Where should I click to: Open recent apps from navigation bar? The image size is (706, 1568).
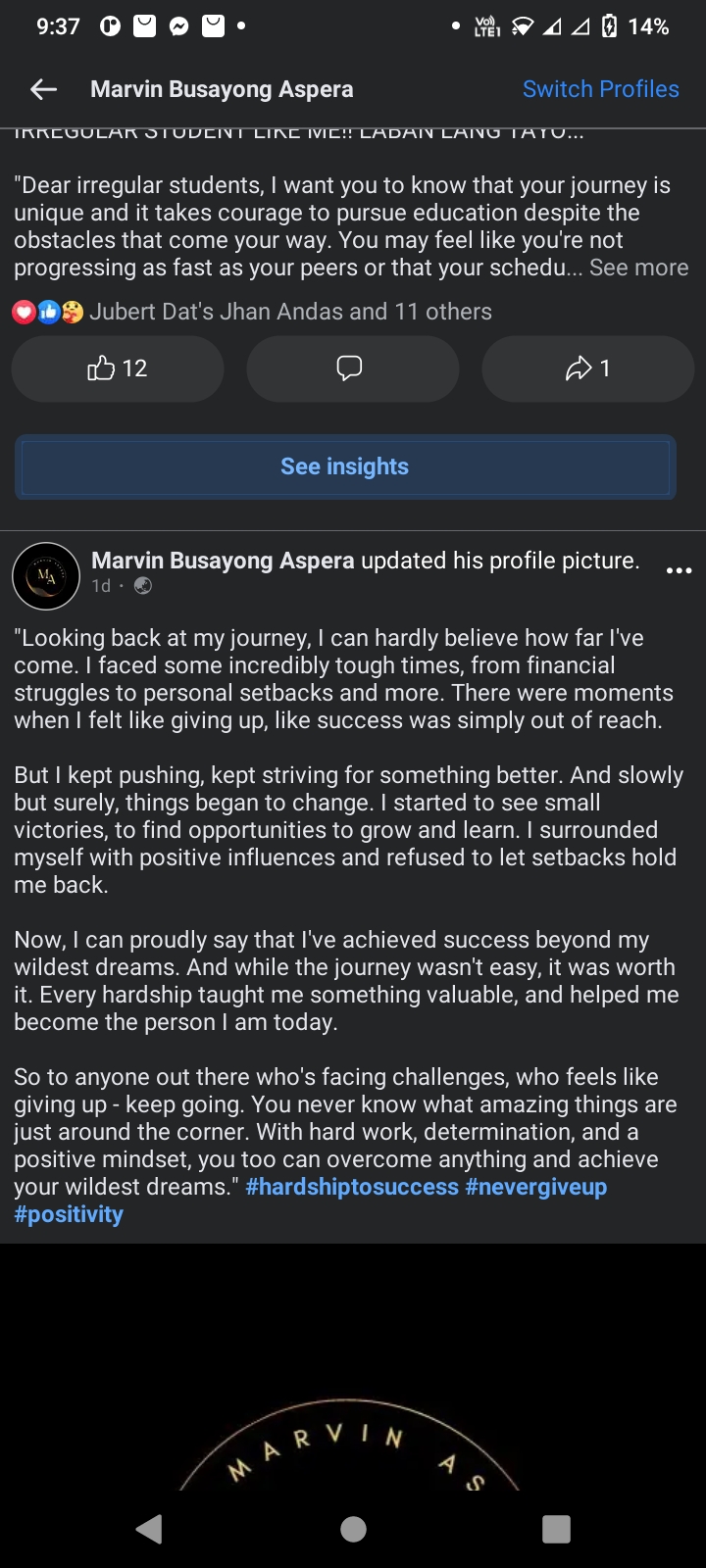click(x=556, y=1529)
